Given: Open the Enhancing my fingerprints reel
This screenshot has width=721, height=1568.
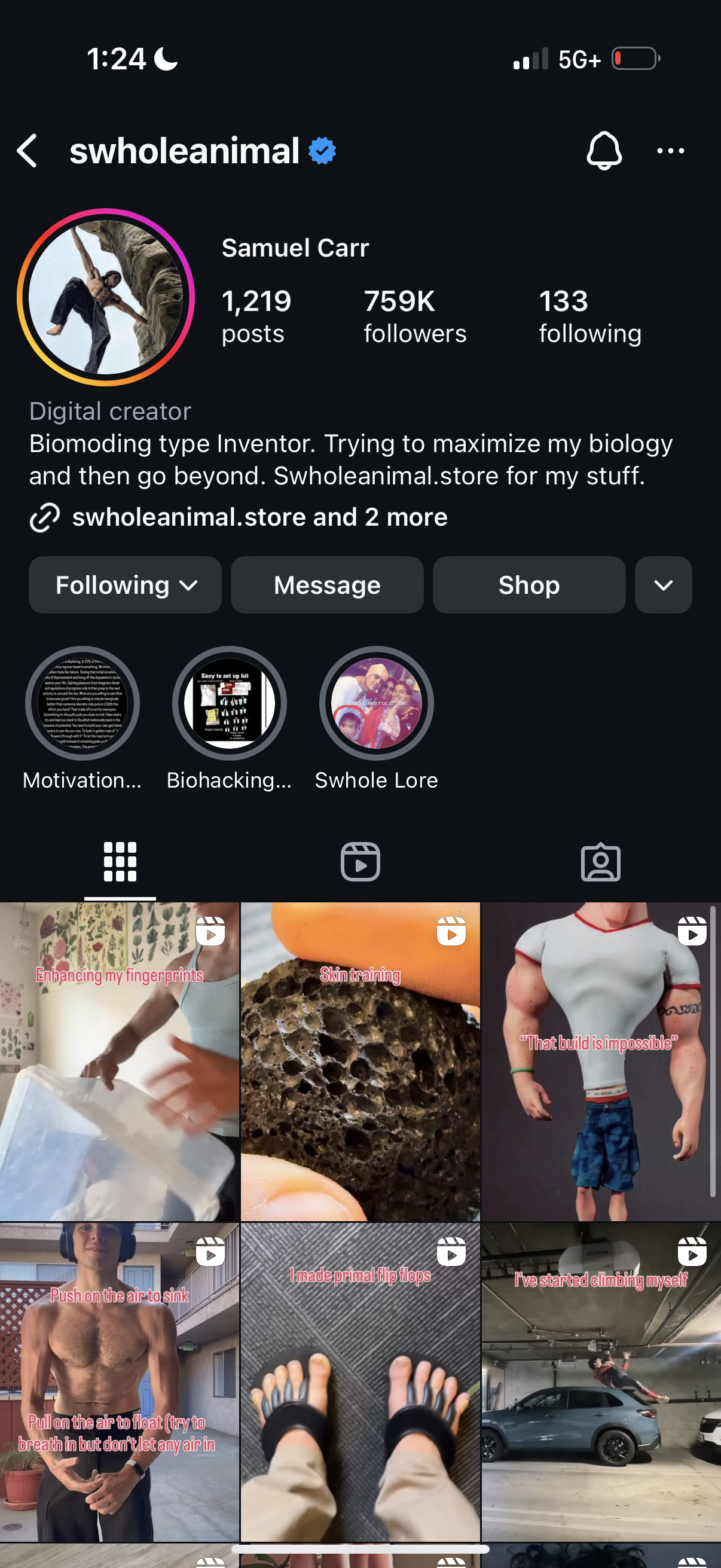Looking at the screenshot, I should click(119, 1062).
